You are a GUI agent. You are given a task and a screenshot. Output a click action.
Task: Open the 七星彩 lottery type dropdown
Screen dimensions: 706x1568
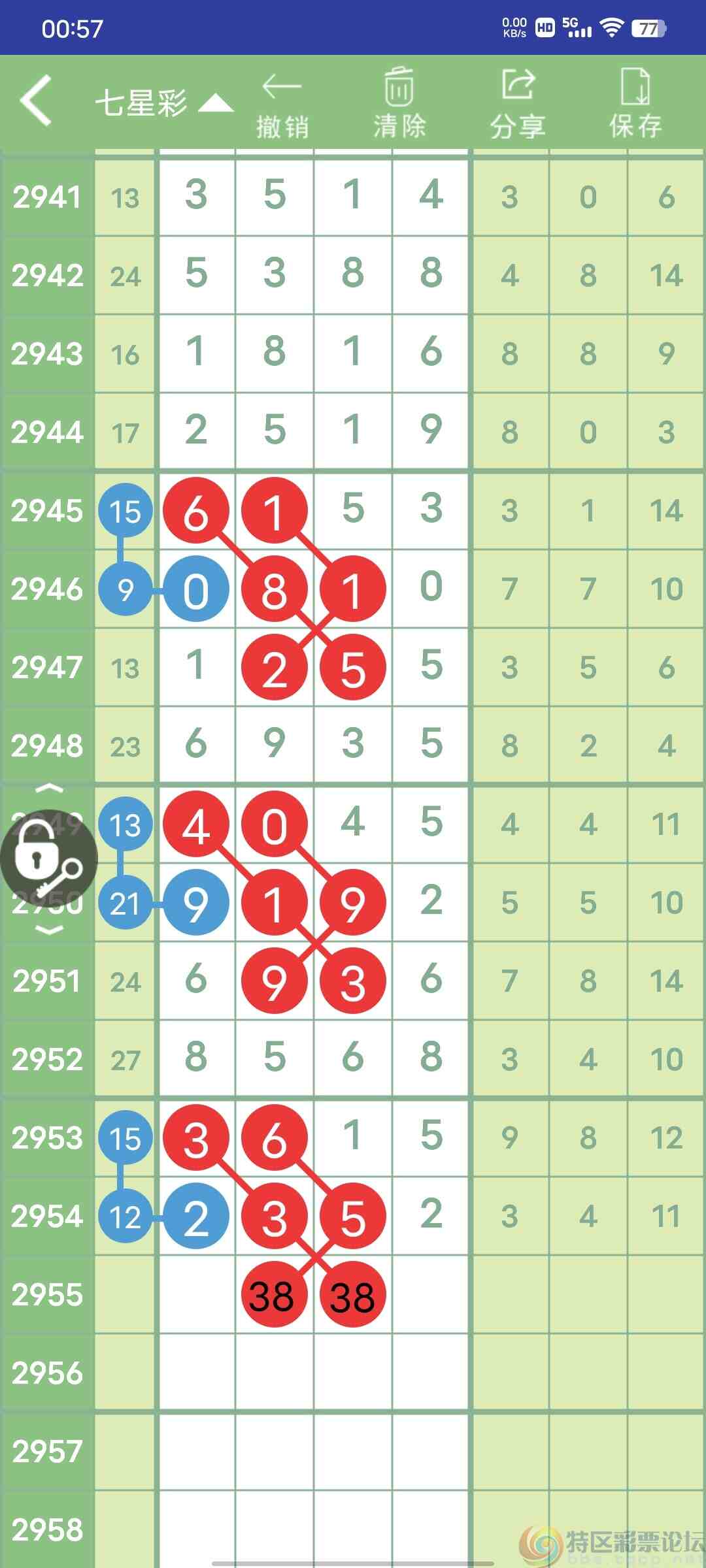click(x=164, y=103)
